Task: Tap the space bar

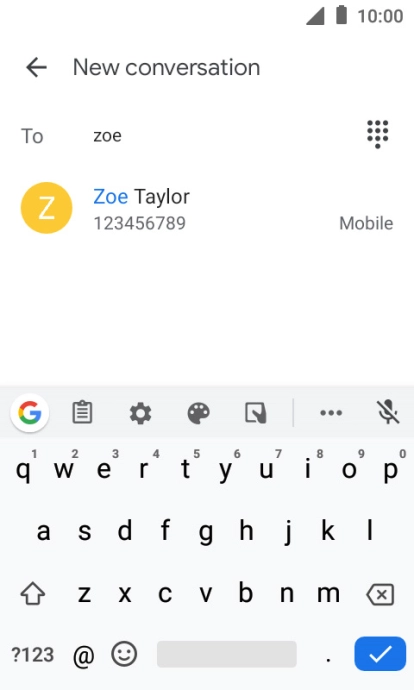Action: pos(227,654)
